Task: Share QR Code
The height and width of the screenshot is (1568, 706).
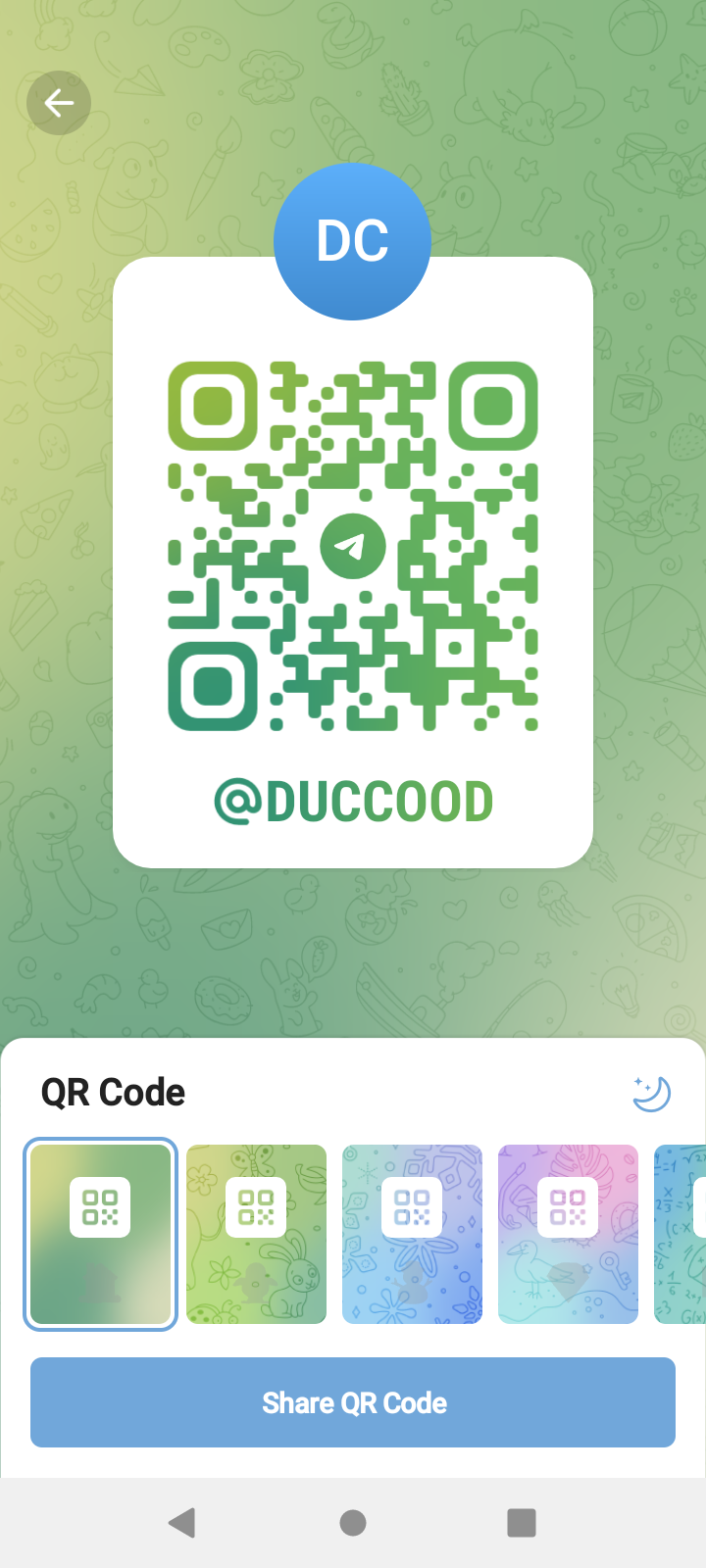Action: tap(353, 1402)
